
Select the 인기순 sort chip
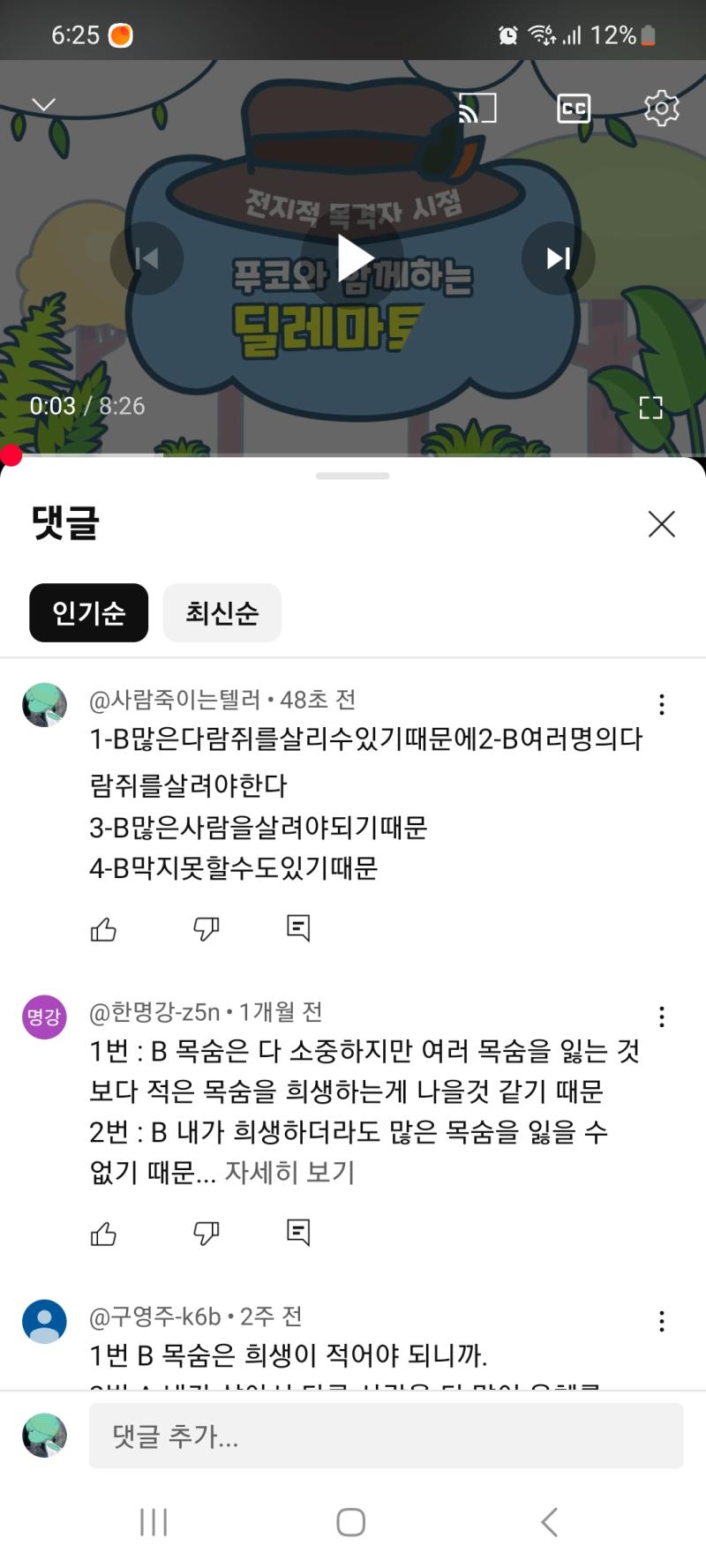[88, 612]
